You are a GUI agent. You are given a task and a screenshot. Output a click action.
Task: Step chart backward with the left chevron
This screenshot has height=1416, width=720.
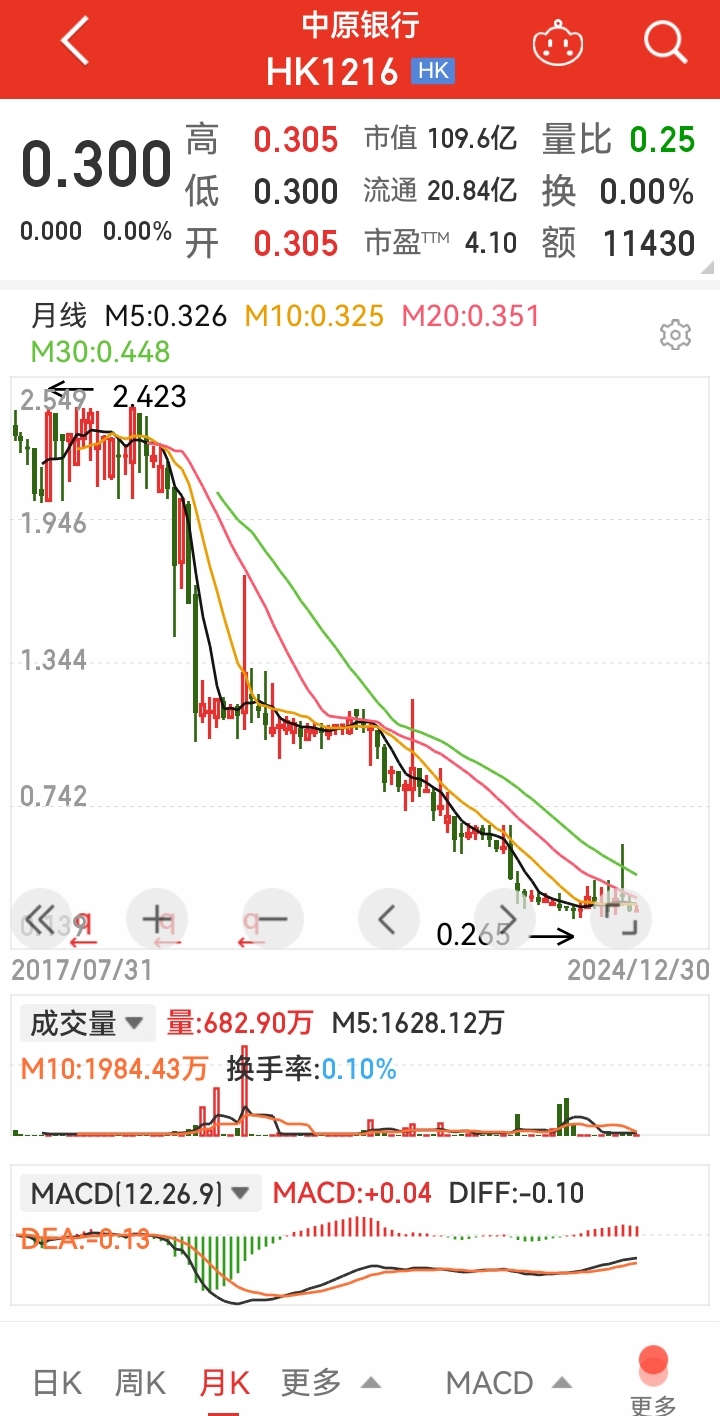pyautogui.click(x=389, y=918)
